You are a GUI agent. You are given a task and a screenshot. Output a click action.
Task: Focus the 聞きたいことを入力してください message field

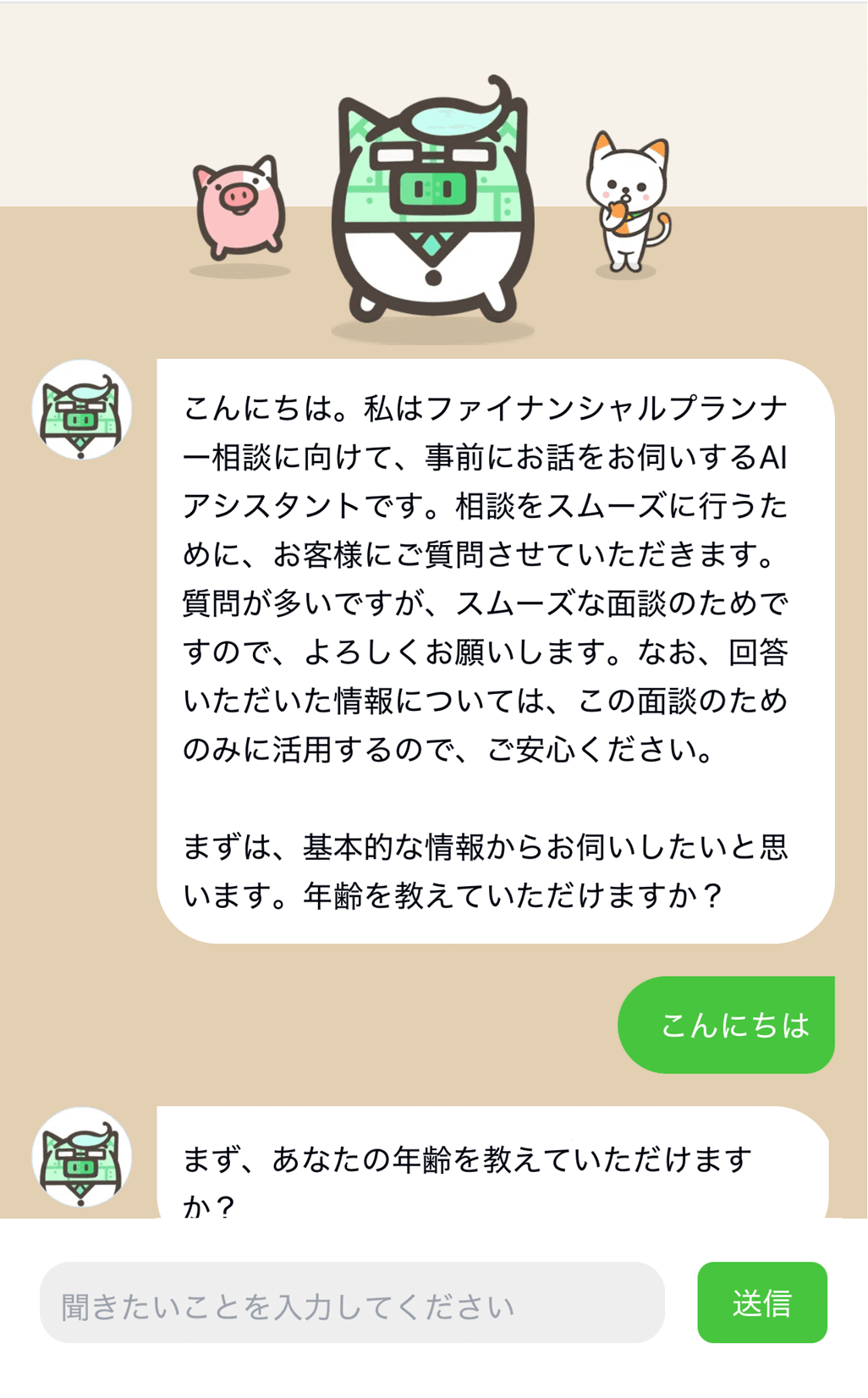tap(352, 1303)
